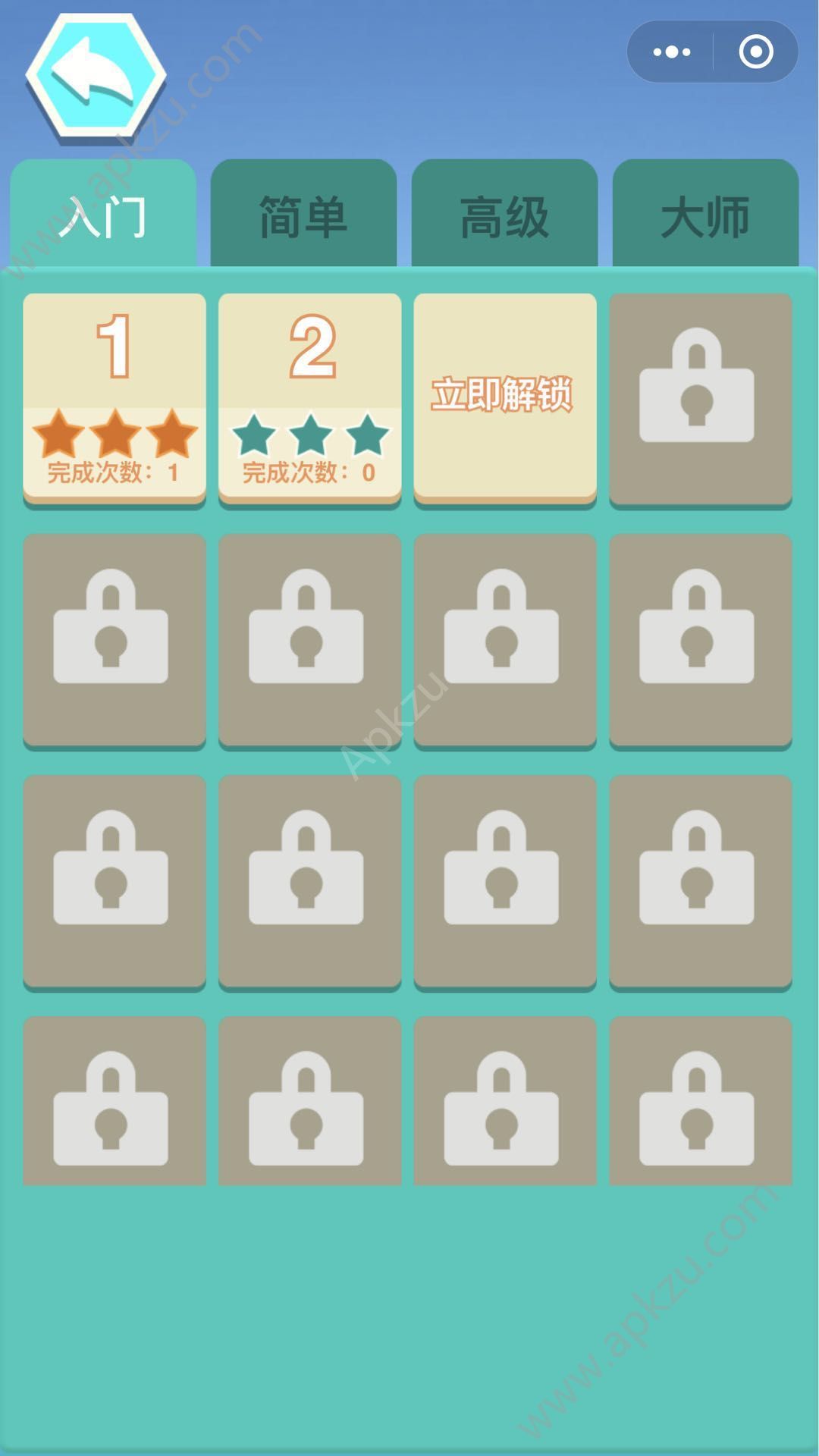
Task: Select the 入门 difficulty tab
Action: pyautogui.click(x=103, y=215)
